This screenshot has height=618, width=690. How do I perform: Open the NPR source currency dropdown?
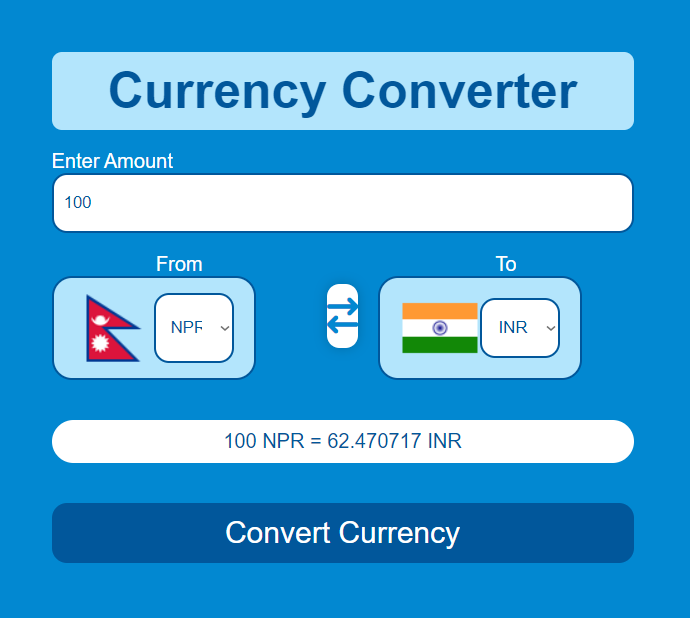pyautogui.click(x=194, y=328)
